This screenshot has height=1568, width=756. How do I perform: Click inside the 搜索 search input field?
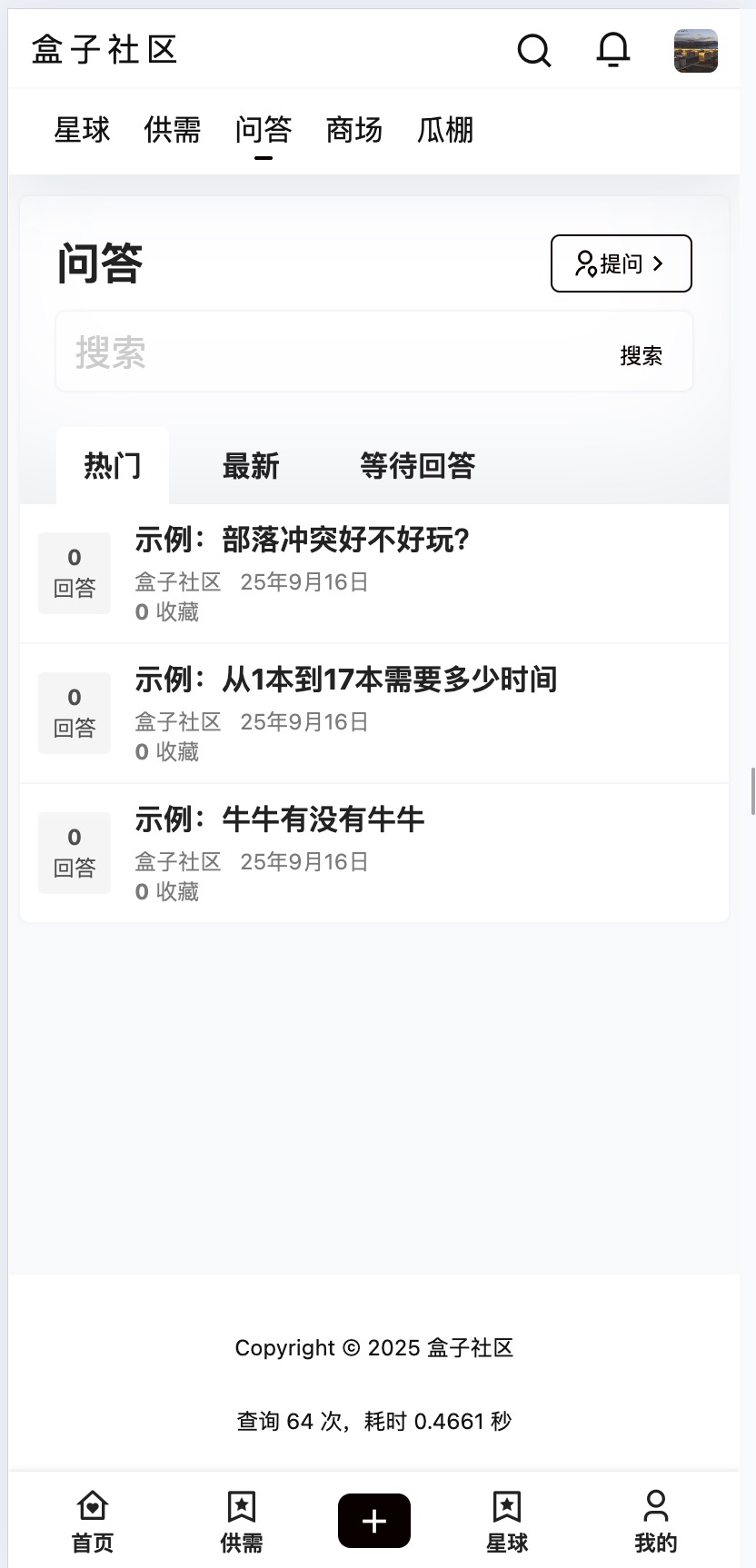(x=318, y=352)
